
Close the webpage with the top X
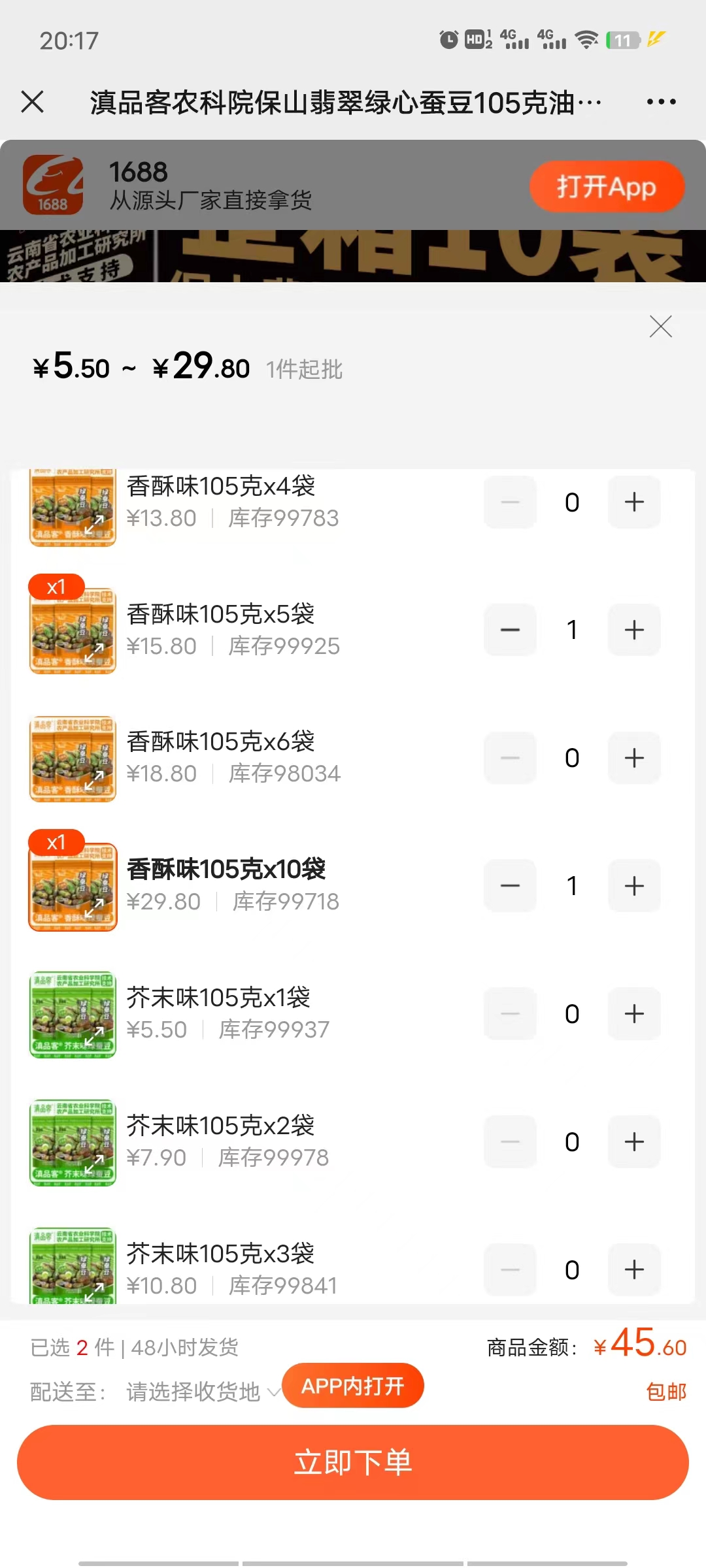[x=33, y=102]
